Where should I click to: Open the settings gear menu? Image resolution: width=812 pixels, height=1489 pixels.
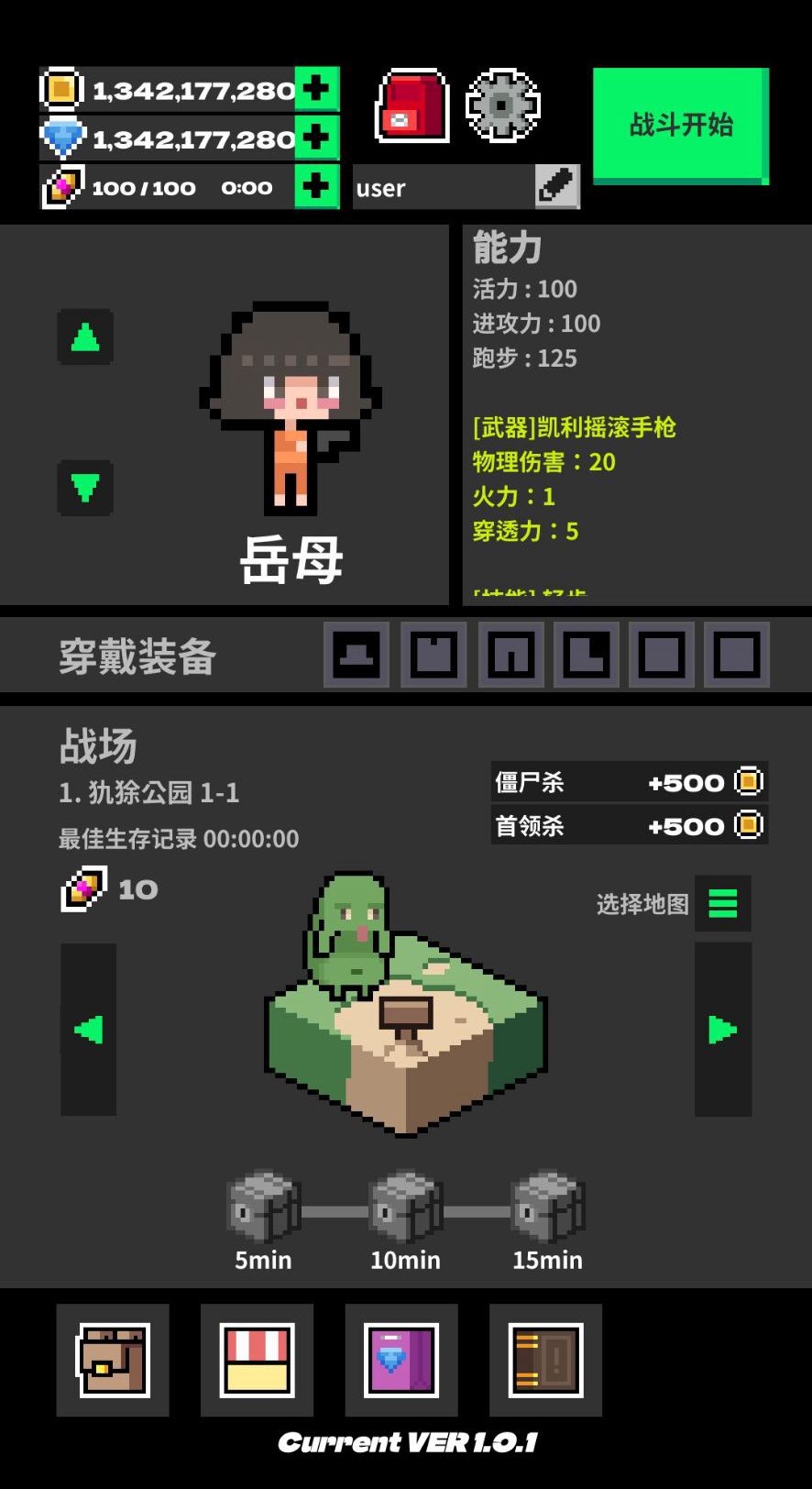[502, 107]
